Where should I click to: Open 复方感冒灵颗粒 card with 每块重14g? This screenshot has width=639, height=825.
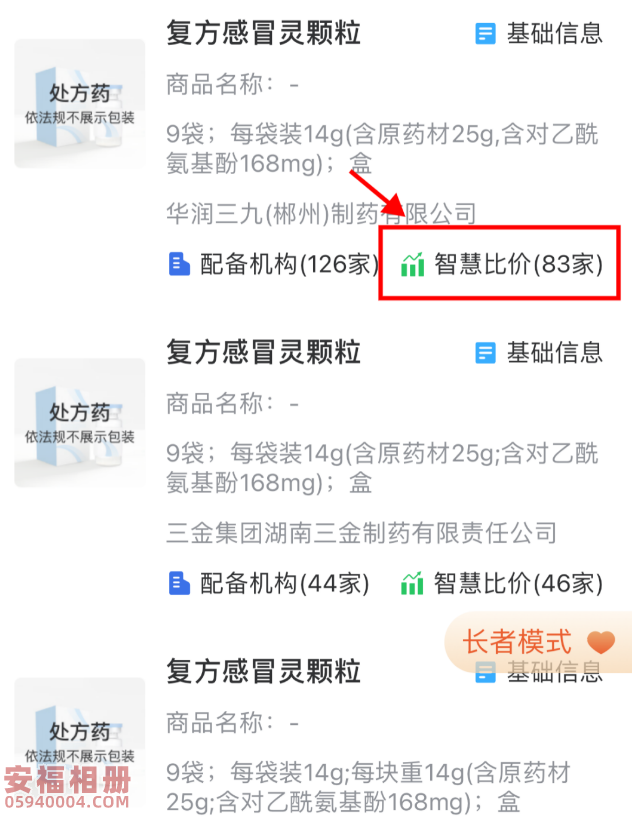tap(263, 671)
